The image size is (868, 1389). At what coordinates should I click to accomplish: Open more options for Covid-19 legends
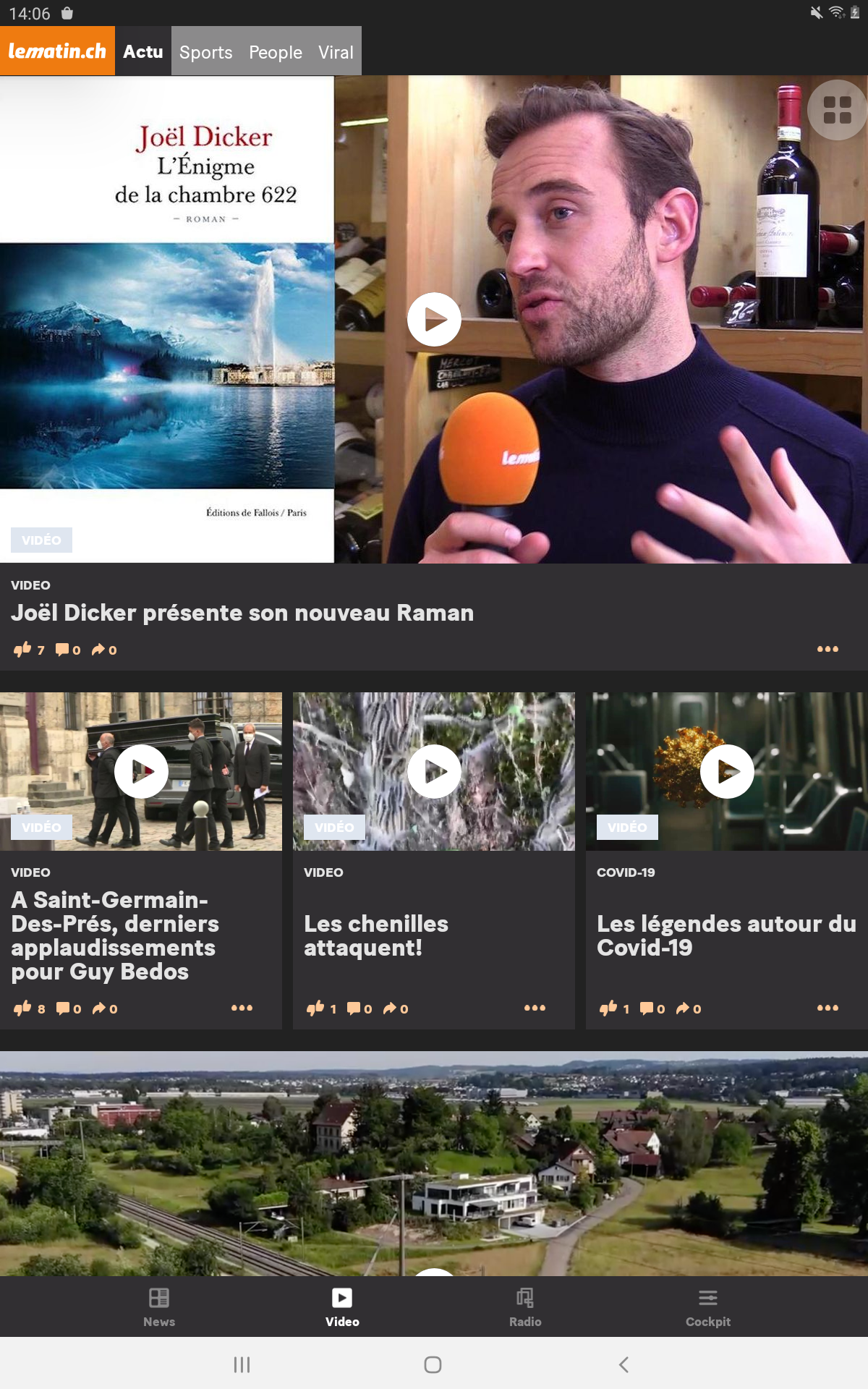click(827, 1008)
